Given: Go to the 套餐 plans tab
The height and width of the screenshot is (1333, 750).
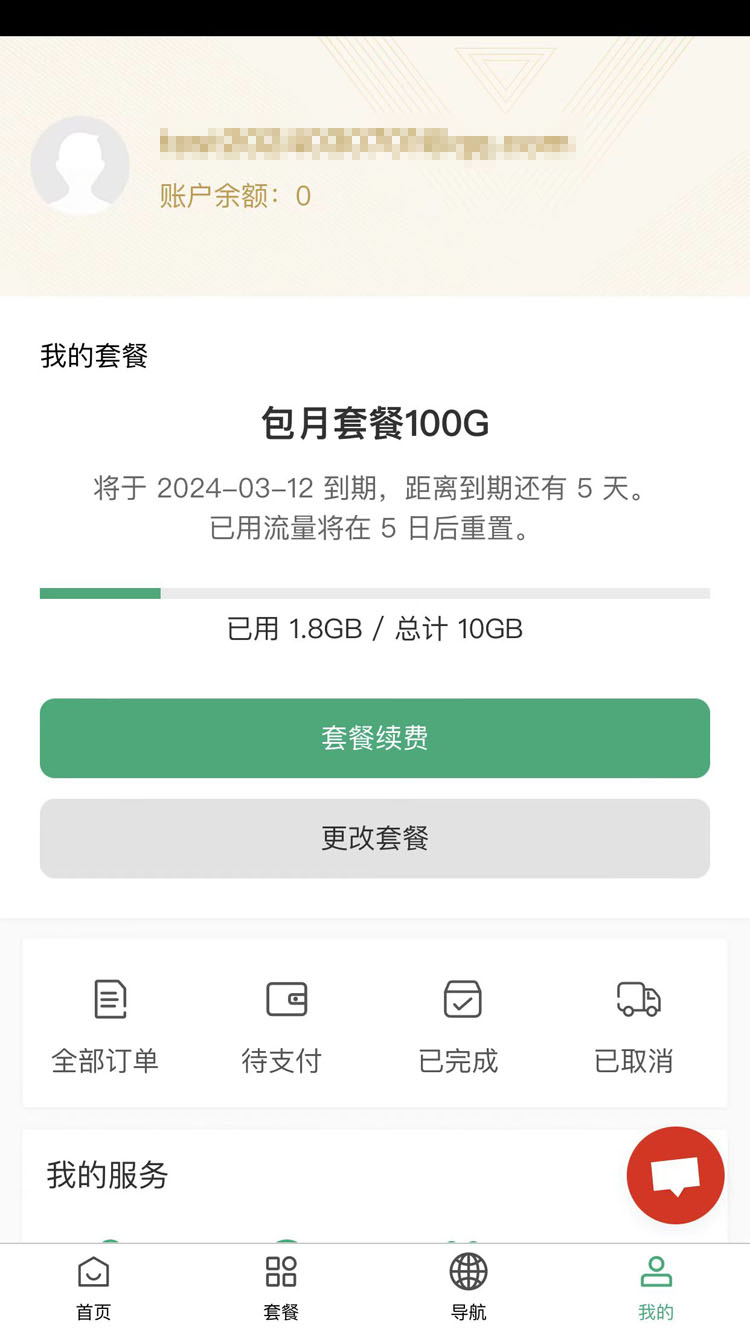Looking at the screenshot, I should pyautogui.click(x=281, y=1288).
